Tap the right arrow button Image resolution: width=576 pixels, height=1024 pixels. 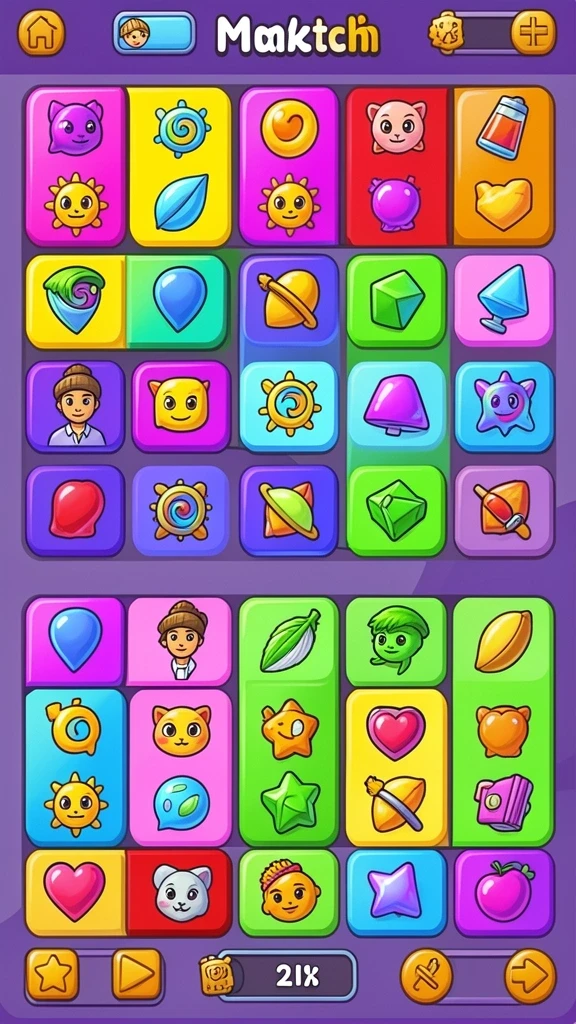530,976
